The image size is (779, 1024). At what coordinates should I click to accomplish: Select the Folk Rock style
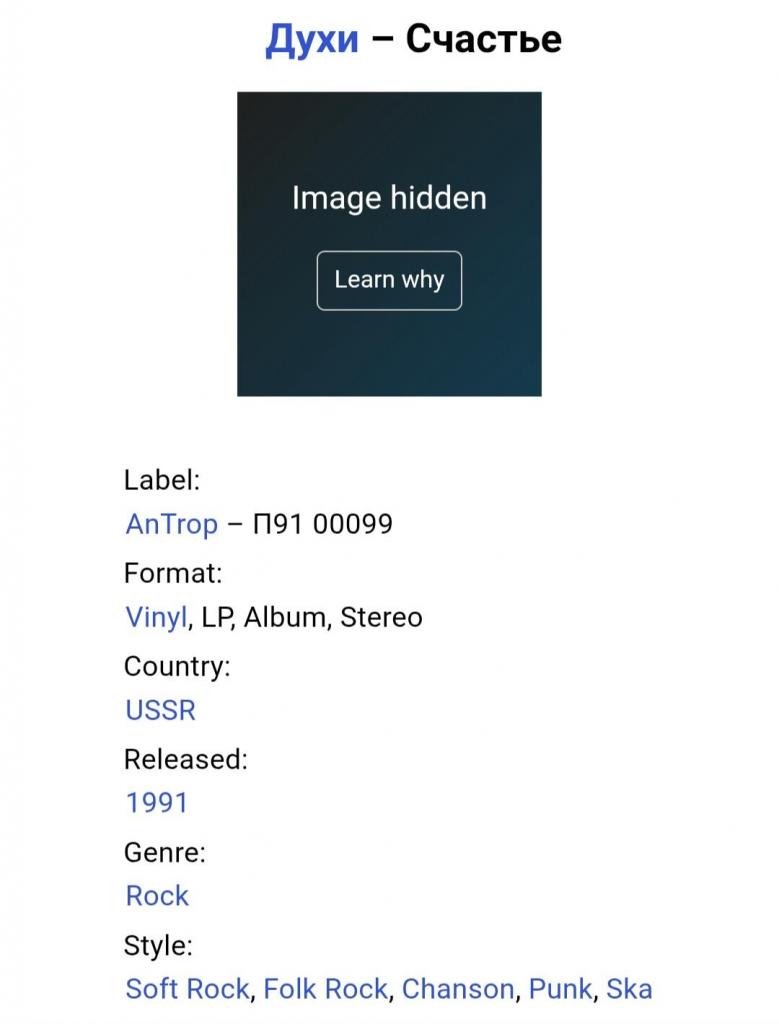325,989
